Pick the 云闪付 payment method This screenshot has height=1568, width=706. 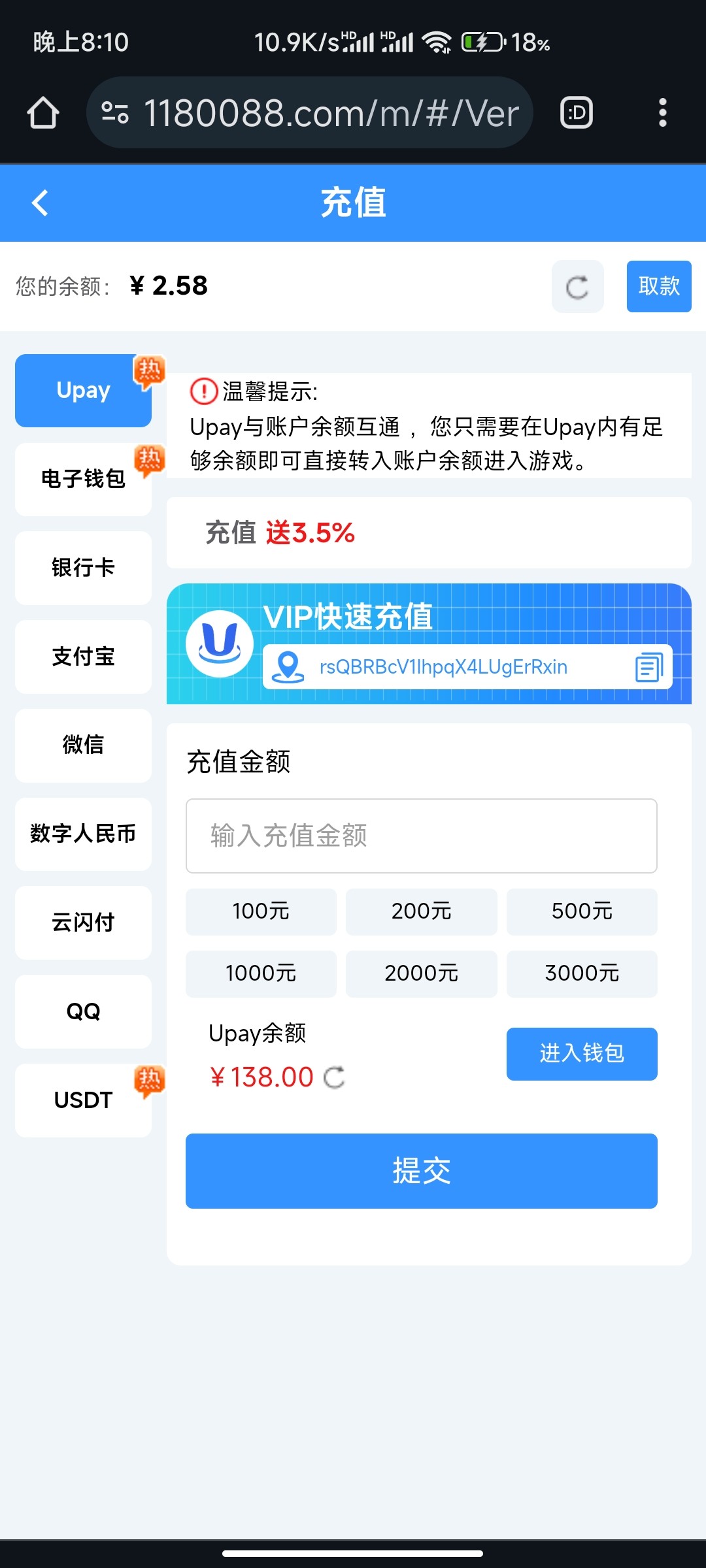tap(83, 923)
